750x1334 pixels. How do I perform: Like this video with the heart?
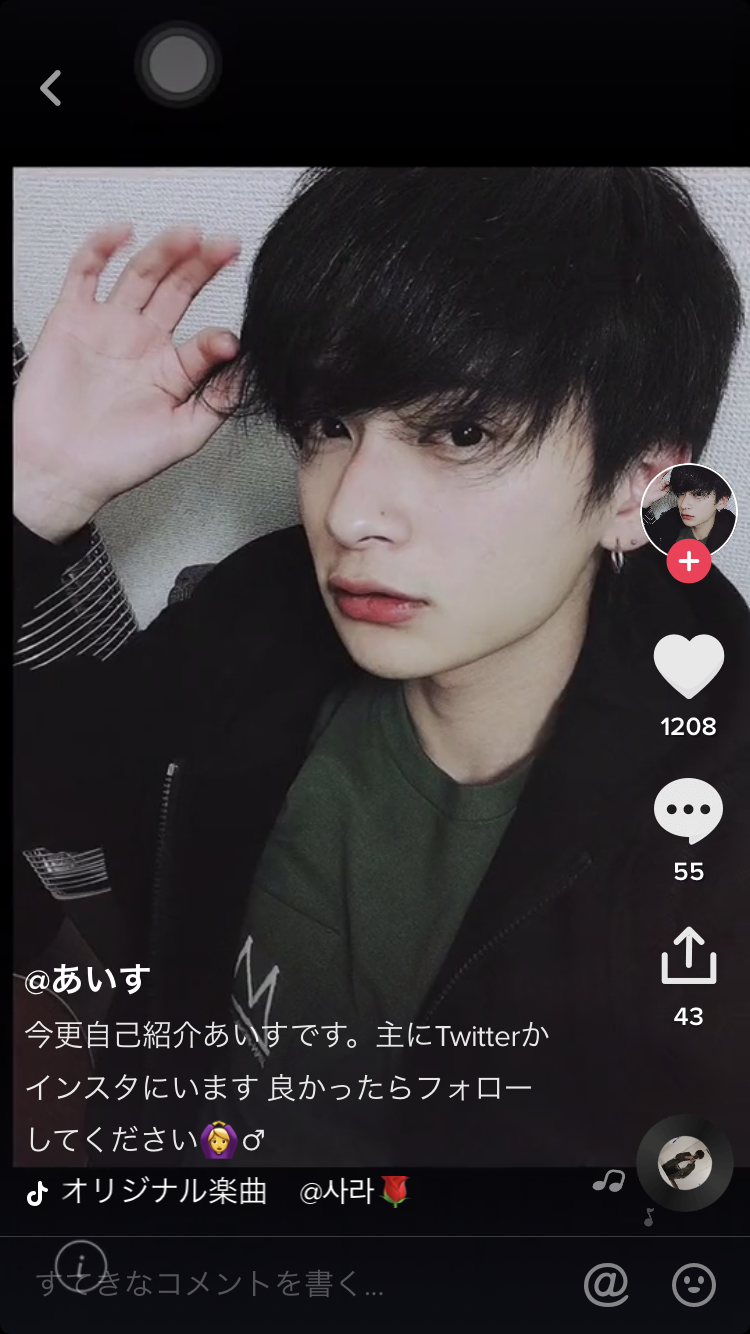pyautogui.click(x=688, y=667)
